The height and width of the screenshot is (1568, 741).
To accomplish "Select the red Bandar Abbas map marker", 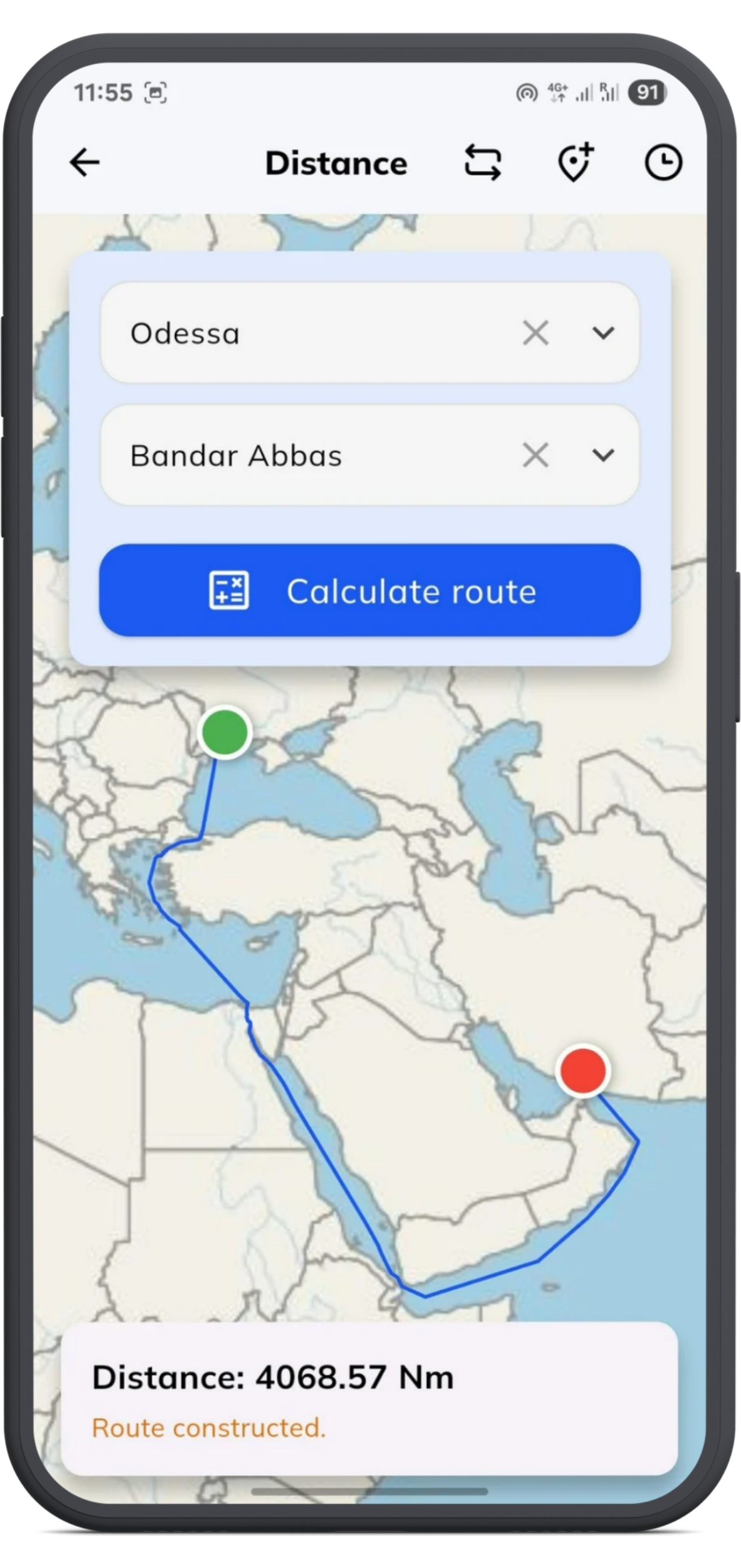I will pos(583,1071).
